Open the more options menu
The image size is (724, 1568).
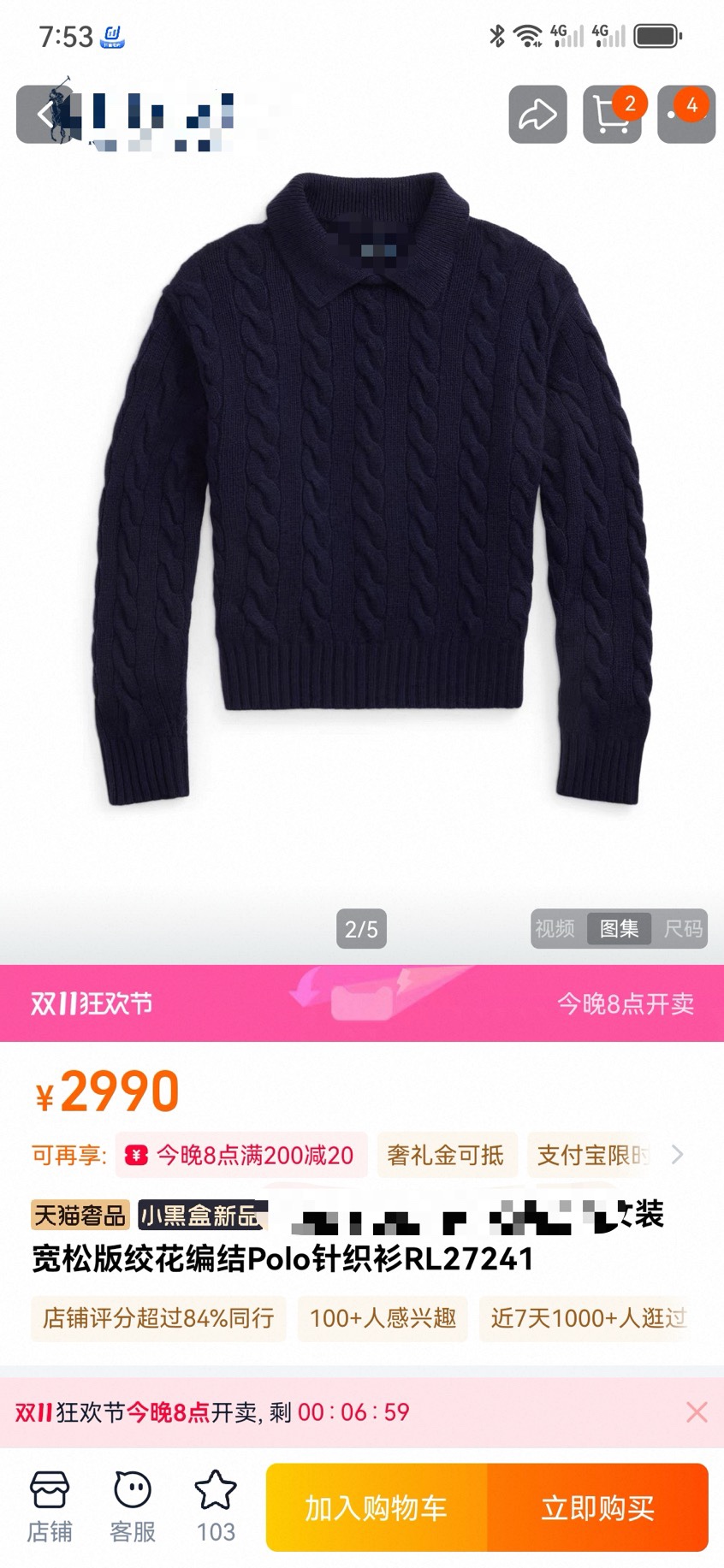coord(685,114)
